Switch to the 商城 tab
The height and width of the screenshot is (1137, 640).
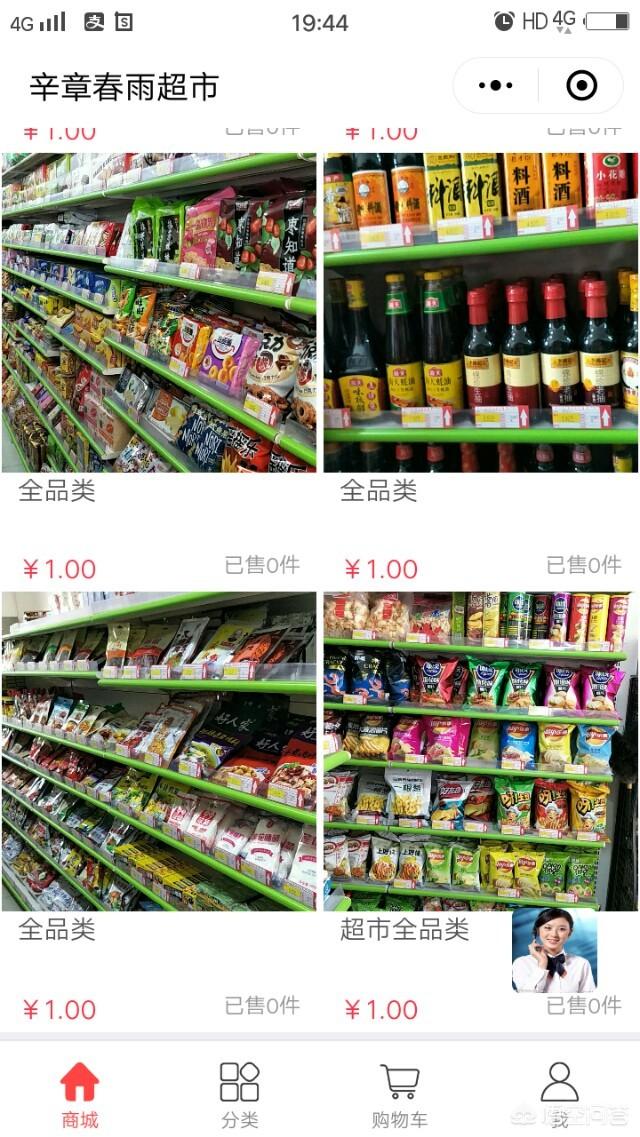[80, 1094]
